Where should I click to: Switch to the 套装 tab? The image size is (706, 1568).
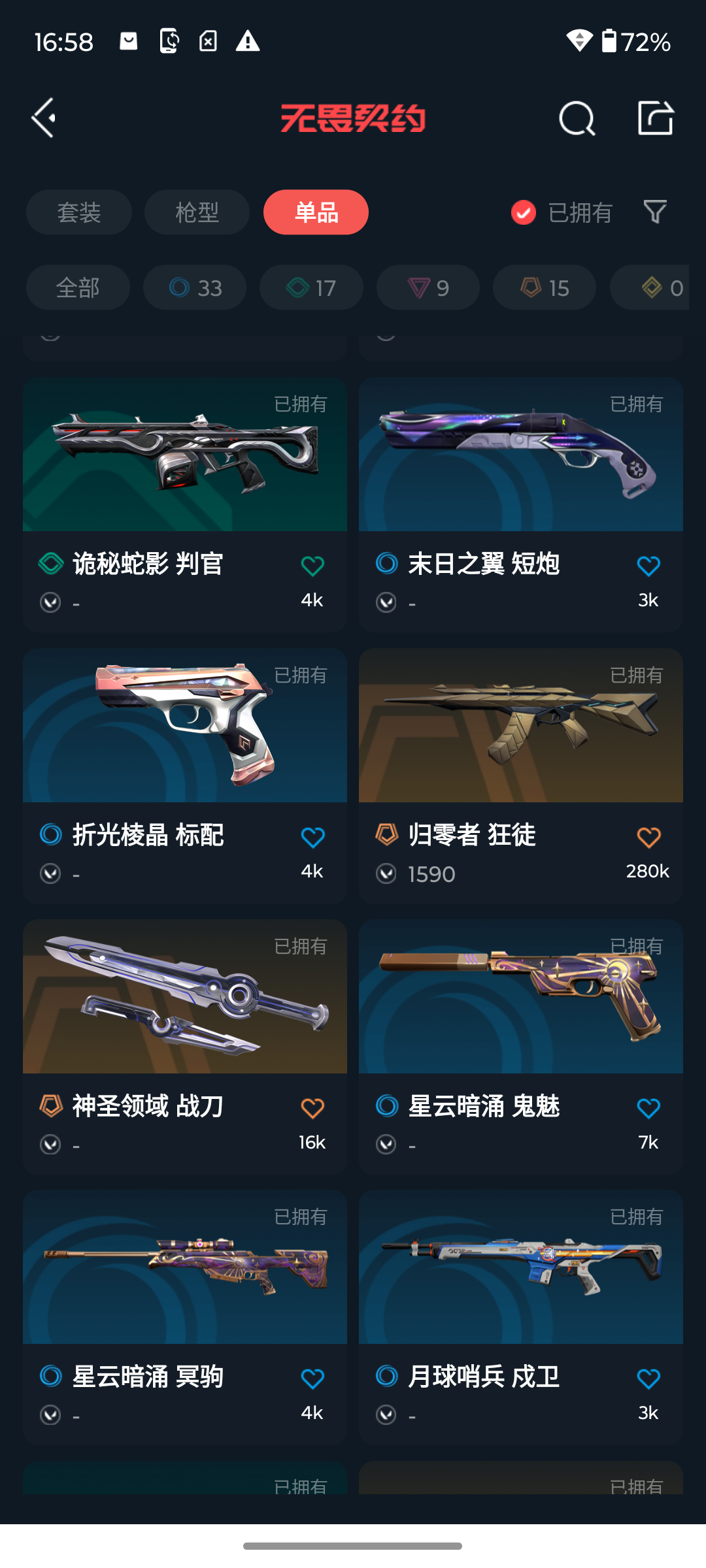click(79, 212)
